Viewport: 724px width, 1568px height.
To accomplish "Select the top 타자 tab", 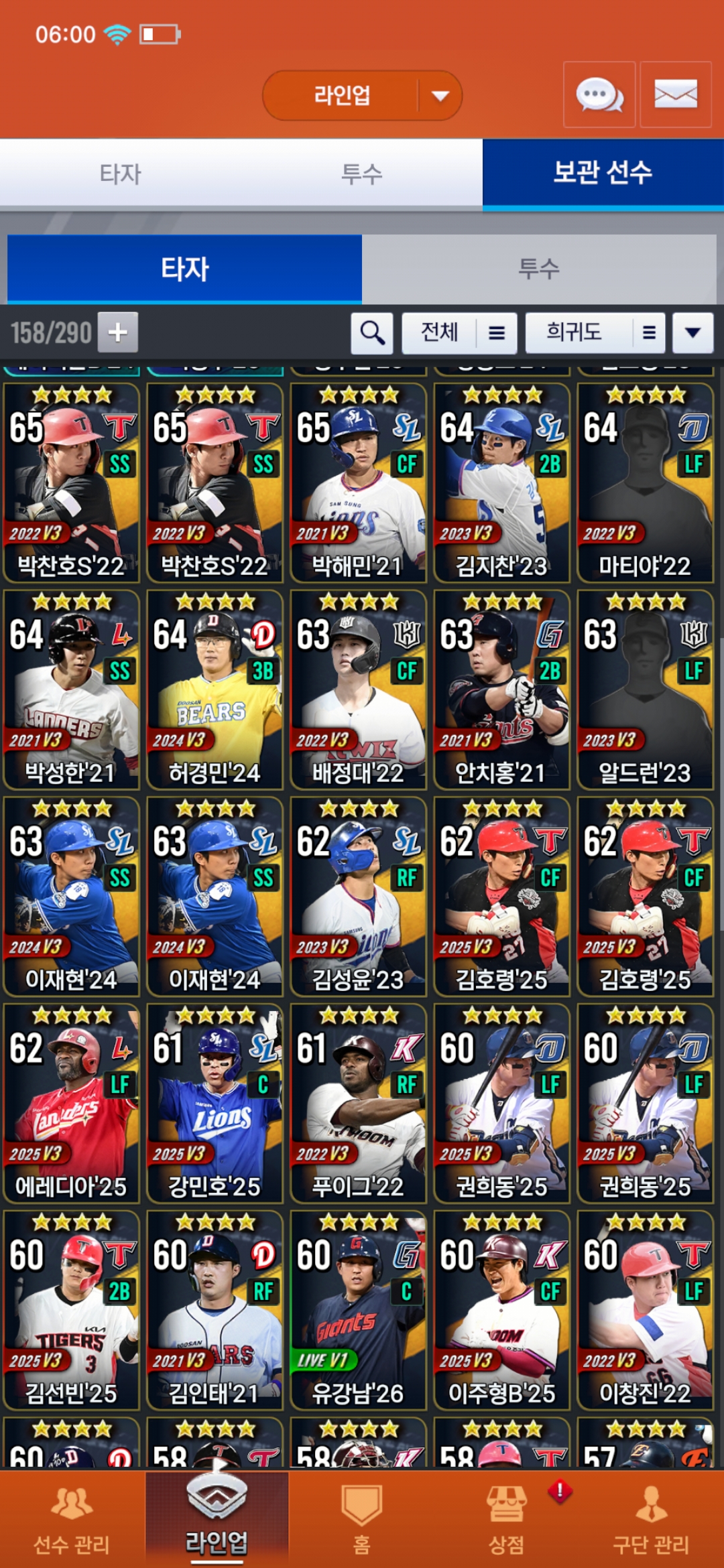I will 121,174.
